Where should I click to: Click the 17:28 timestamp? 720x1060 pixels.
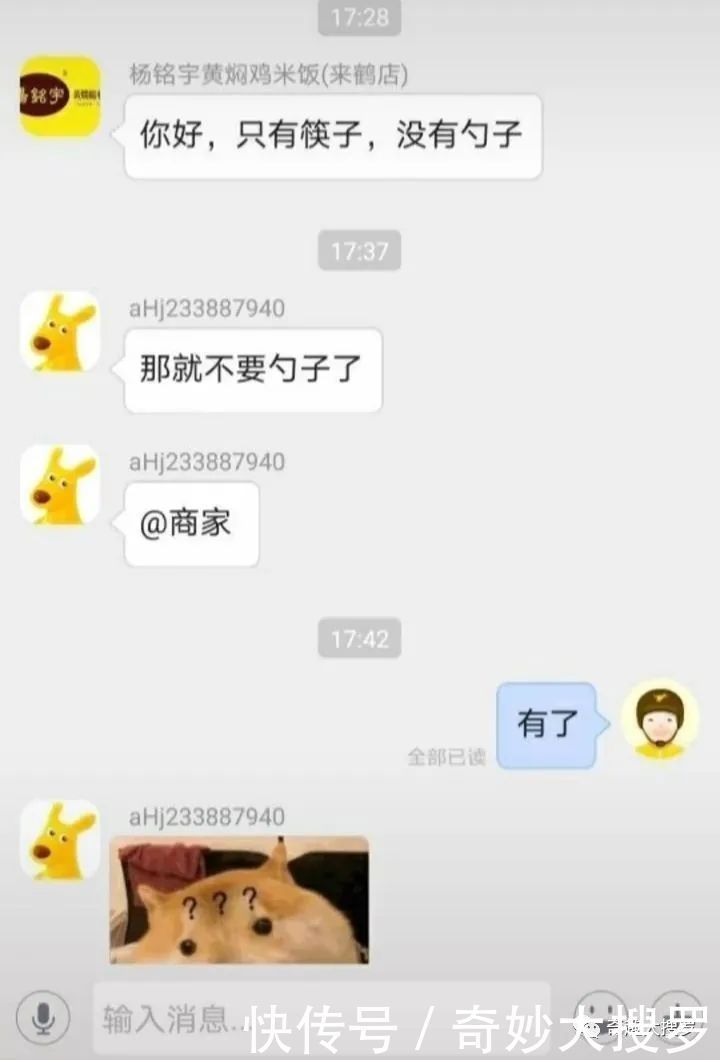click(360, 16)
